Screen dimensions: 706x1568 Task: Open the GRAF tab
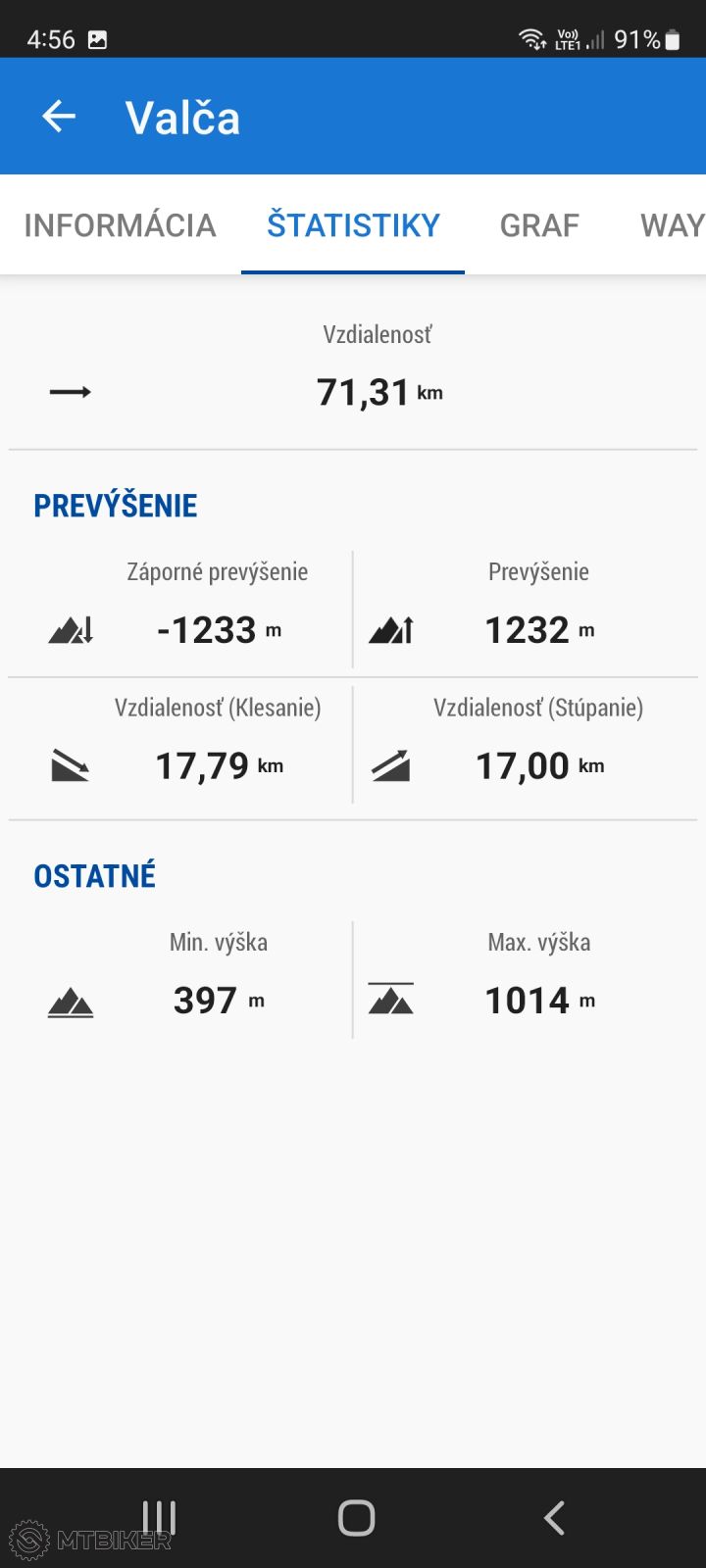coord(539,225)
